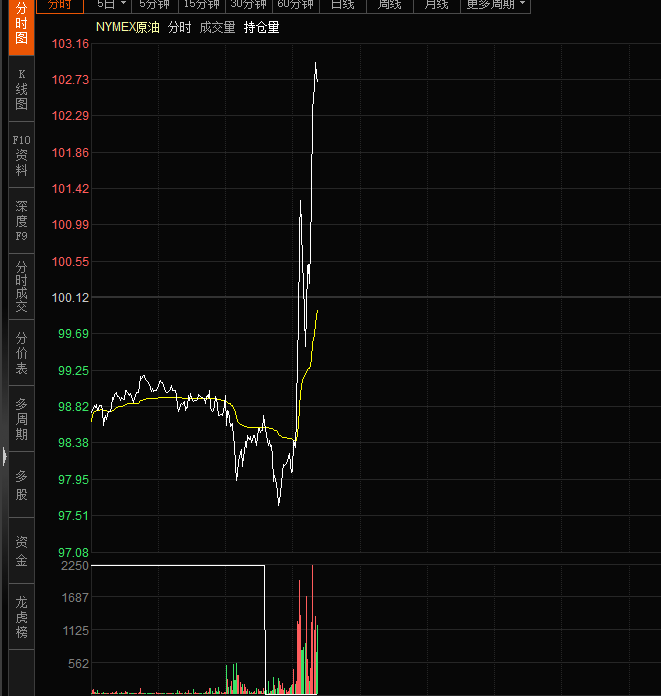
Task: Switch to the 30分钟 period
Action: click(249, 5)
